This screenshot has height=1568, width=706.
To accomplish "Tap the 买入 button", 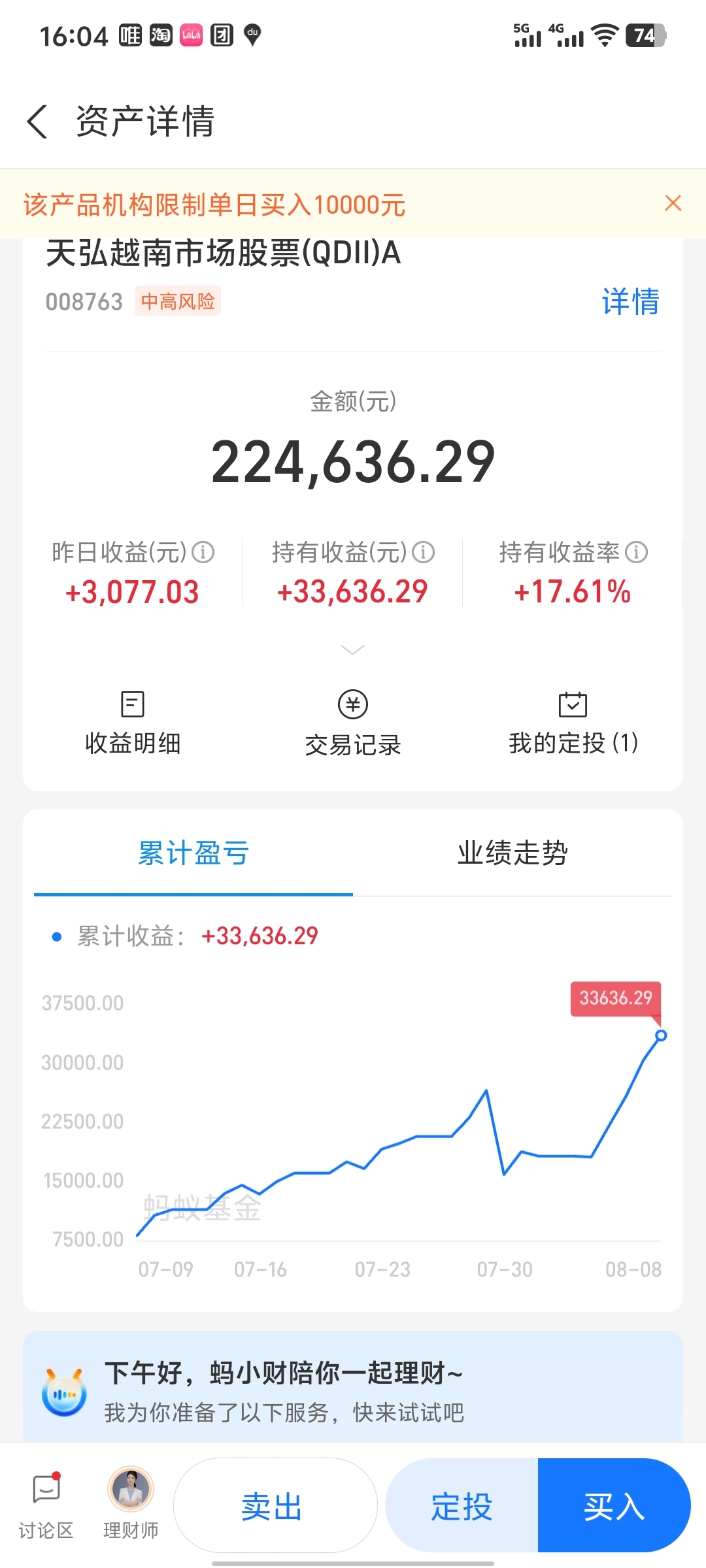I will click(x=614, y=1505).
